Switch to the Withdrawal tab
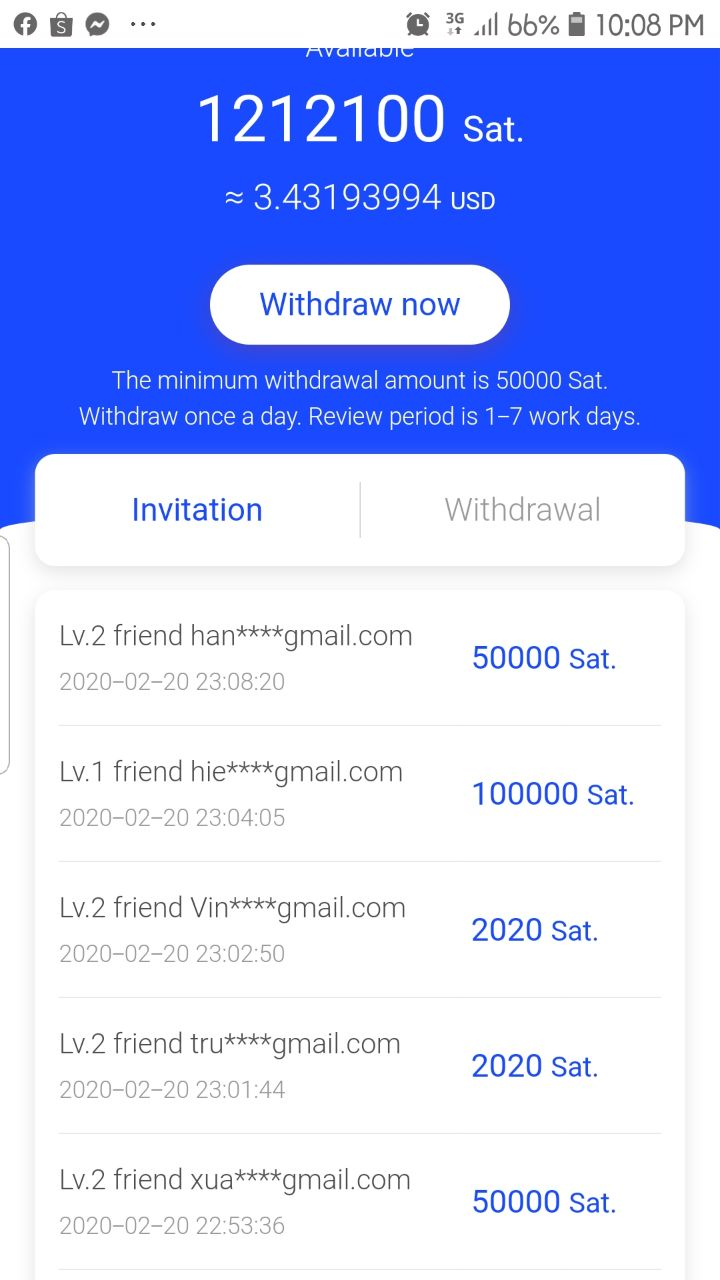This screenshot has width=720, height=1280. (x=522, y=510)
